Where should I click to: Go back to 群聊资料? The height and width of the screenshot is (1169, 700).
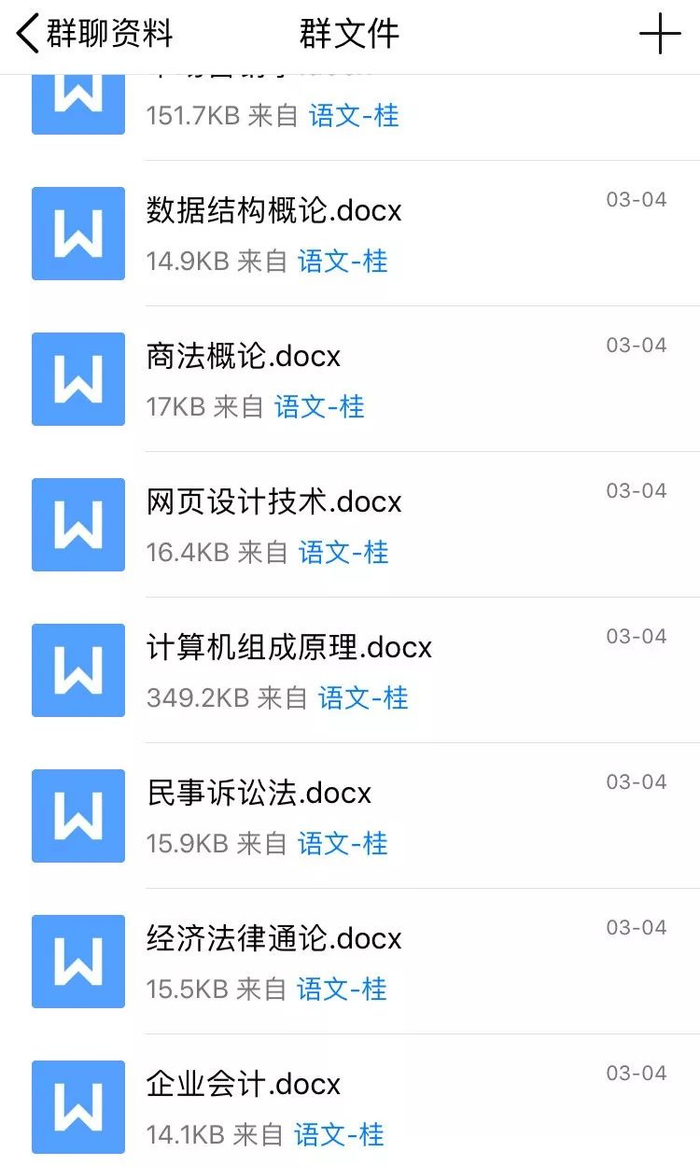[95, 34]
